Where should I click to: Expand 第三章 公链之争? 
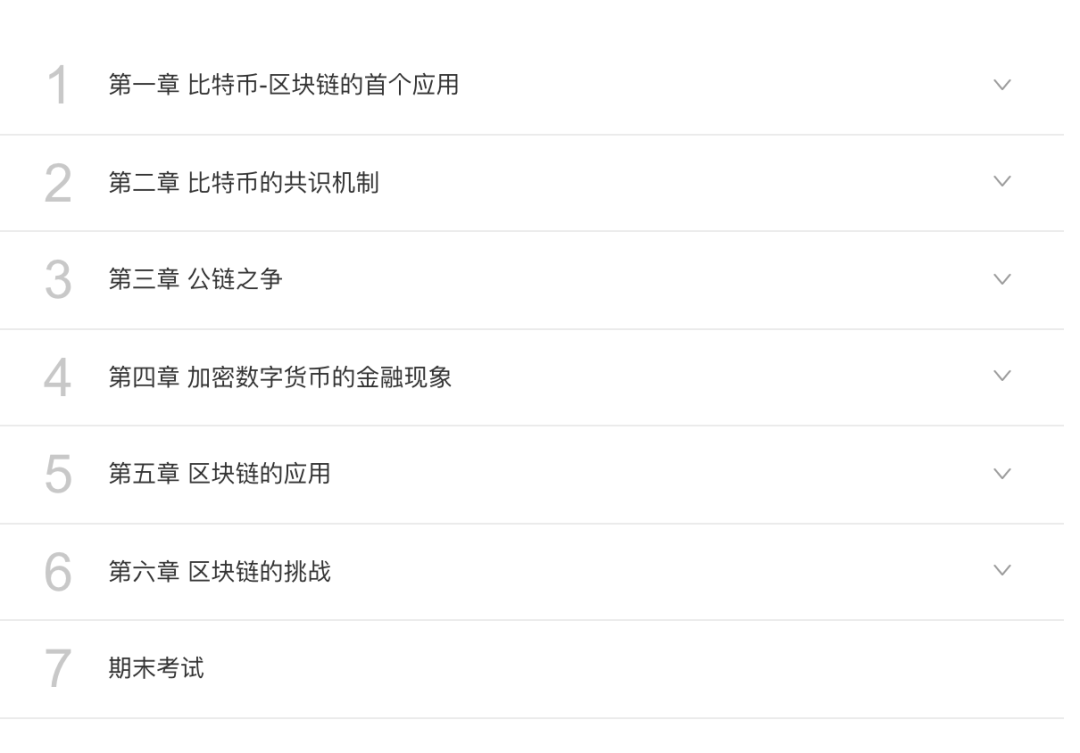(1002, 279)
